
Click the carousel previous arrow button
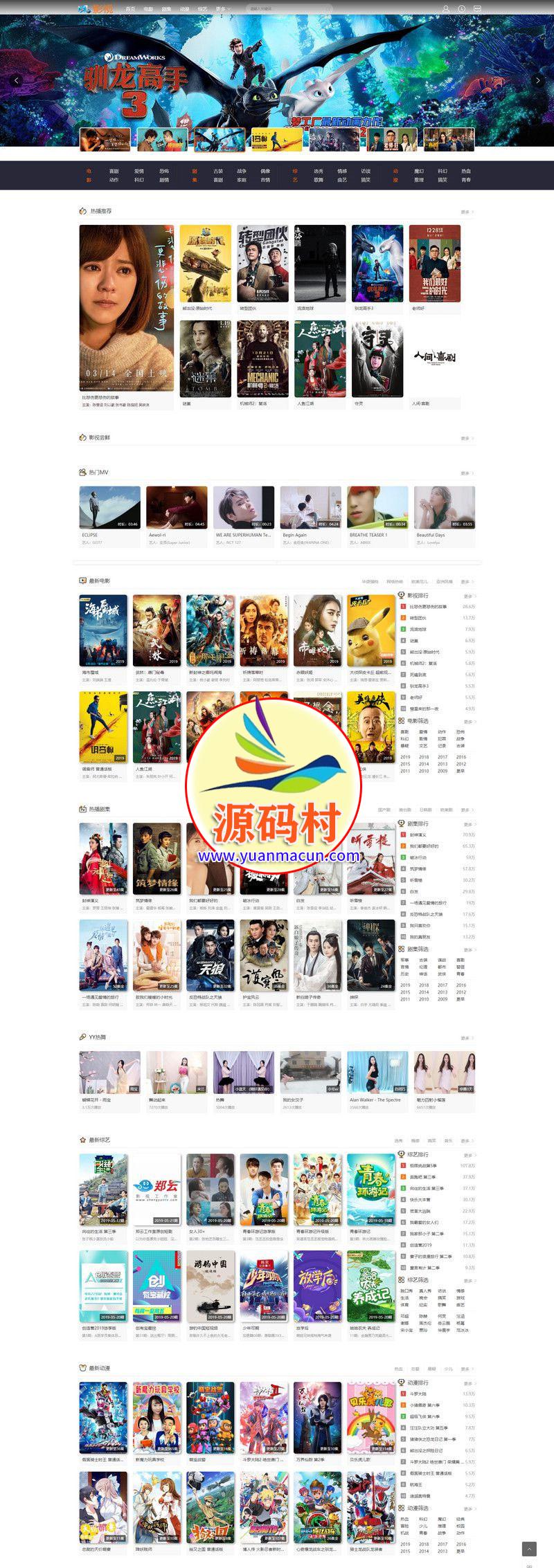click(x=15, y=80)
